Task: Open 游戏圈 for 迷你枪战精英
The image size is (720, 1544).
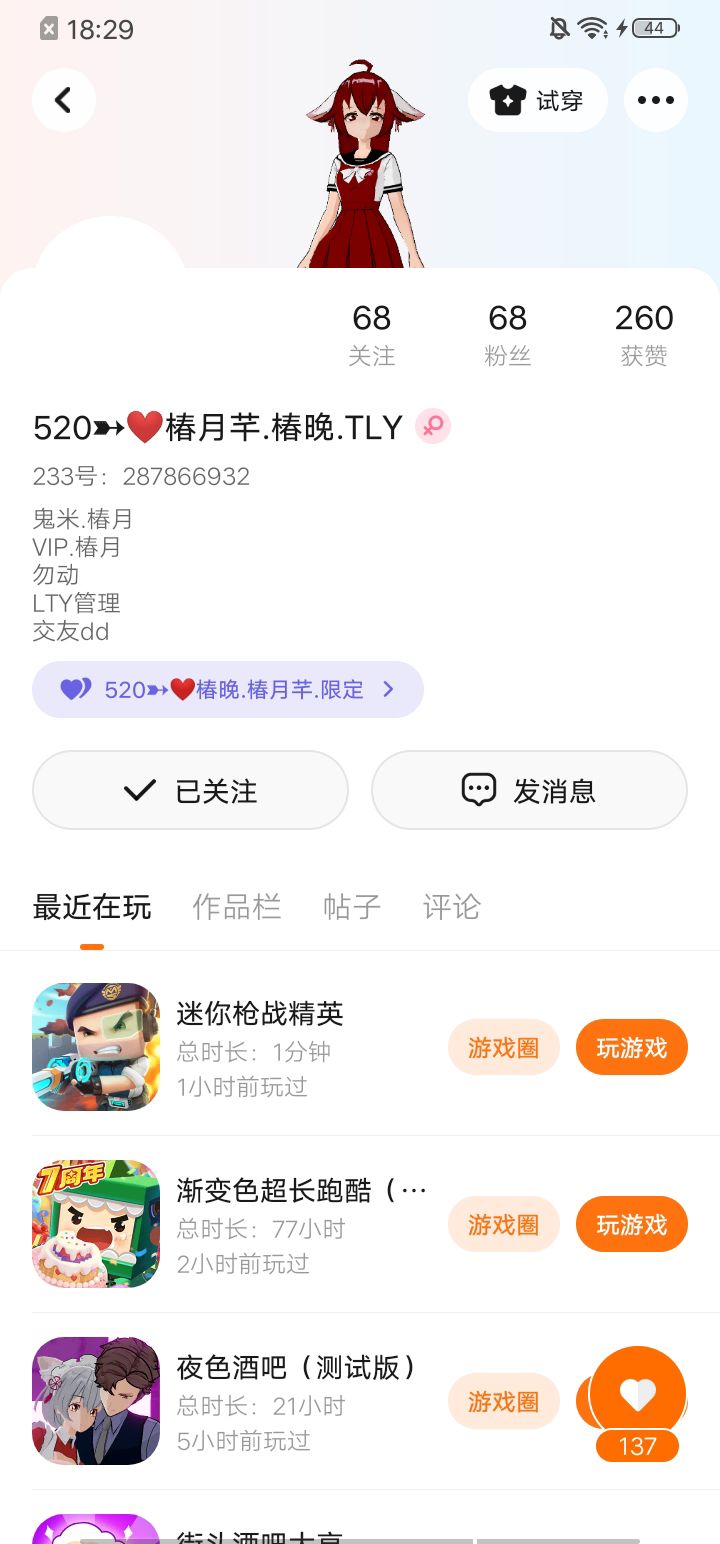Action: 503,1047
